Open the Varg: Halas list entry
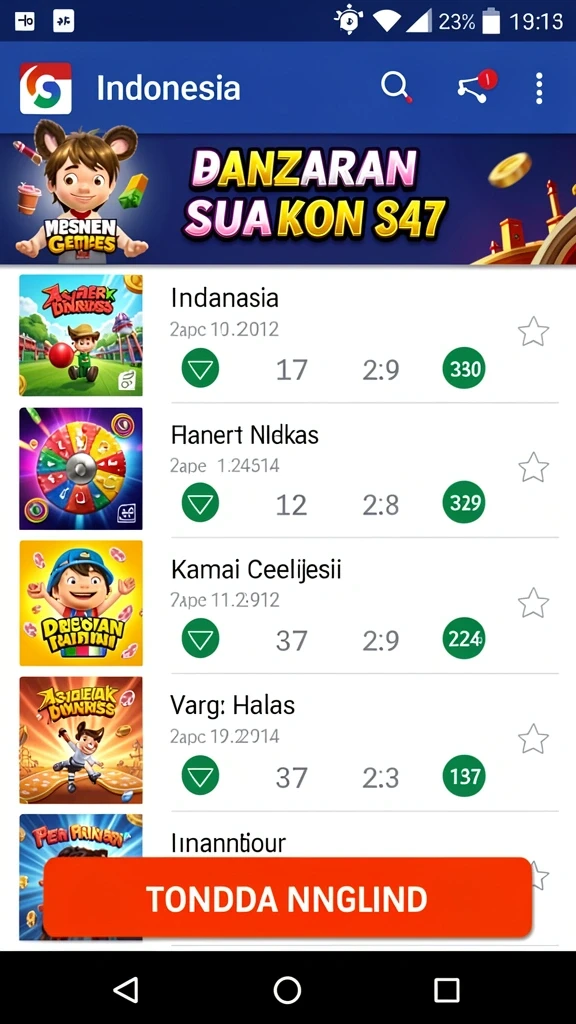This screenshot has width=576, height=1024. [288, 741]
